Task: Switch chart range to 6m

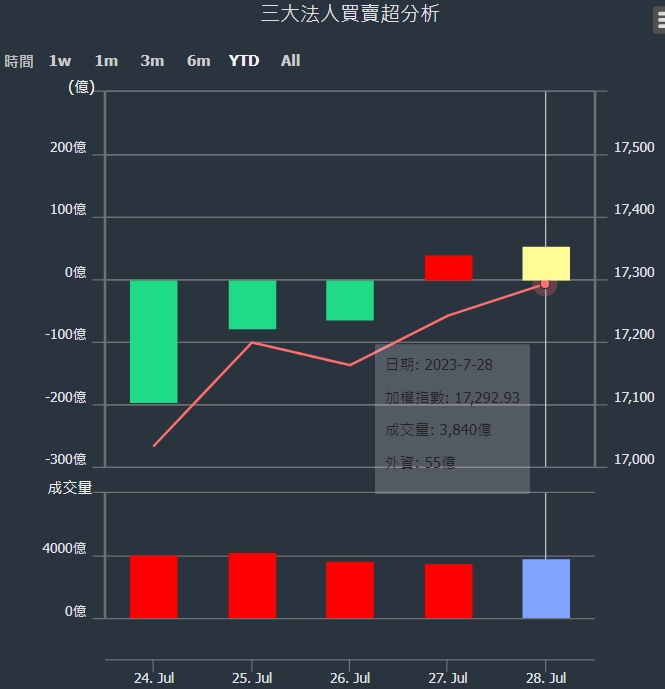Action: tap(198, 61)
